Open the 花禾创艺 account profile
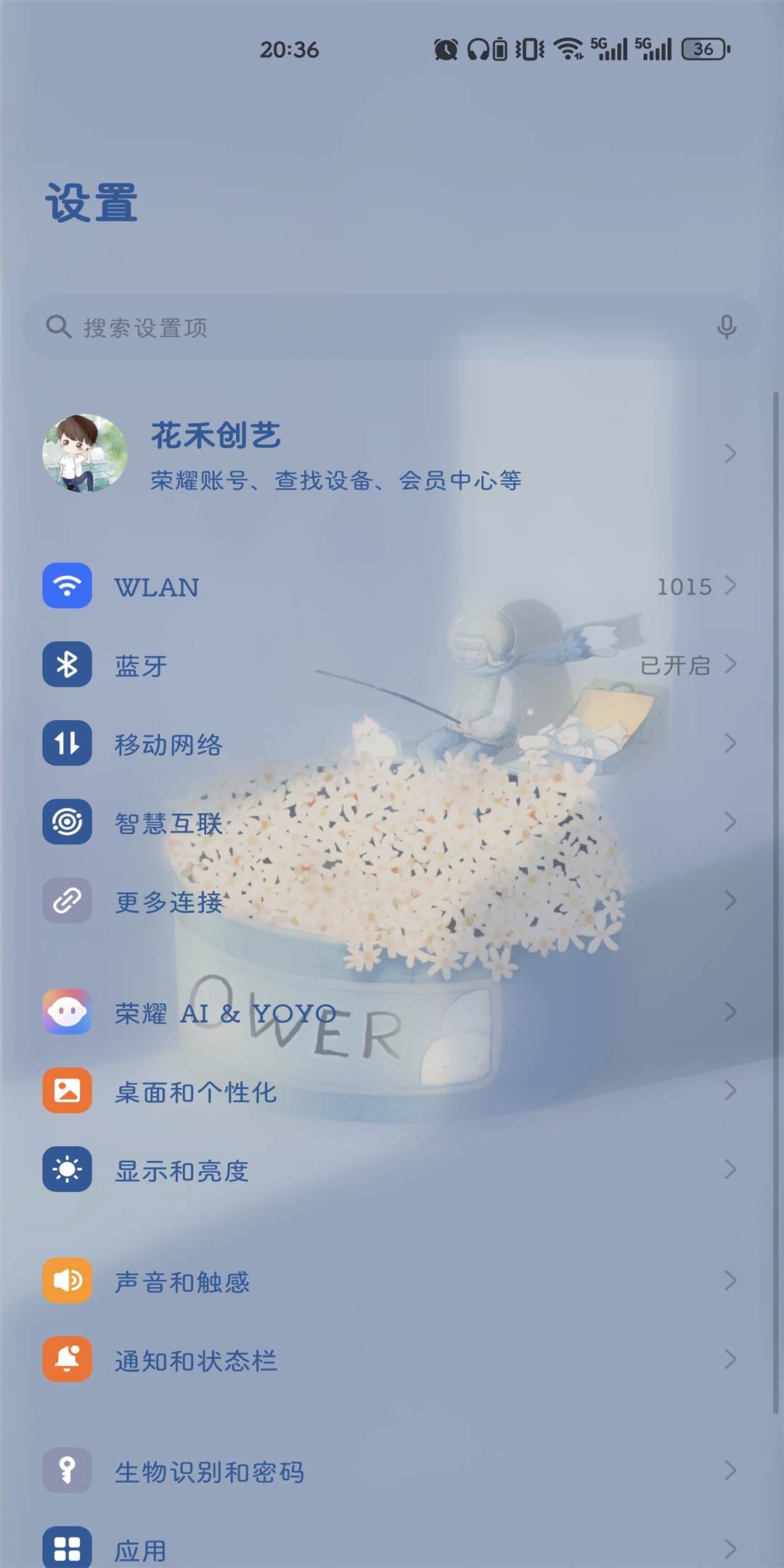 [x=392, y=454]
